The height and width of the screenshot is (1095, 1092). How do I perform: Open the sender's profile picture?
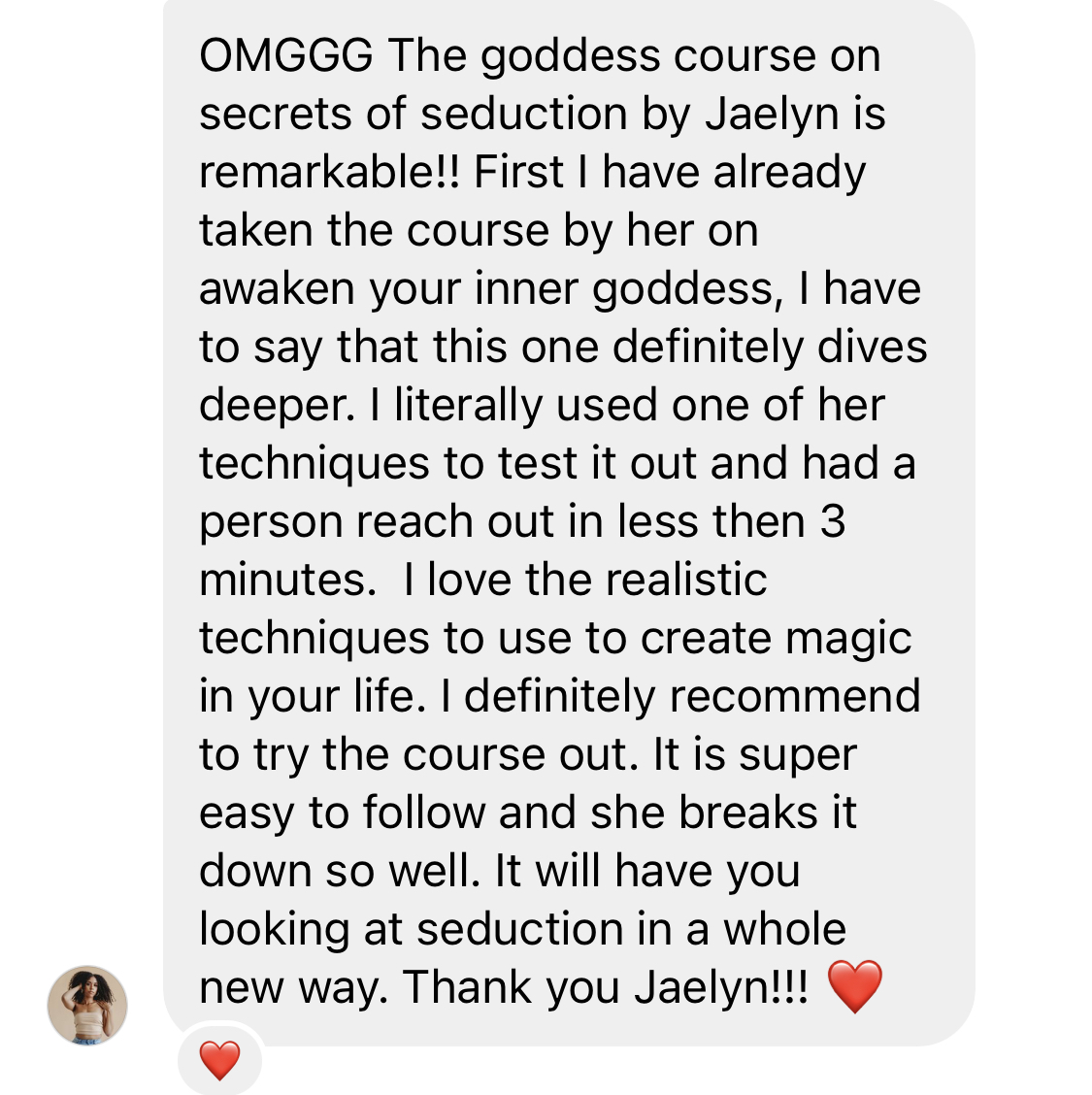87,1006
